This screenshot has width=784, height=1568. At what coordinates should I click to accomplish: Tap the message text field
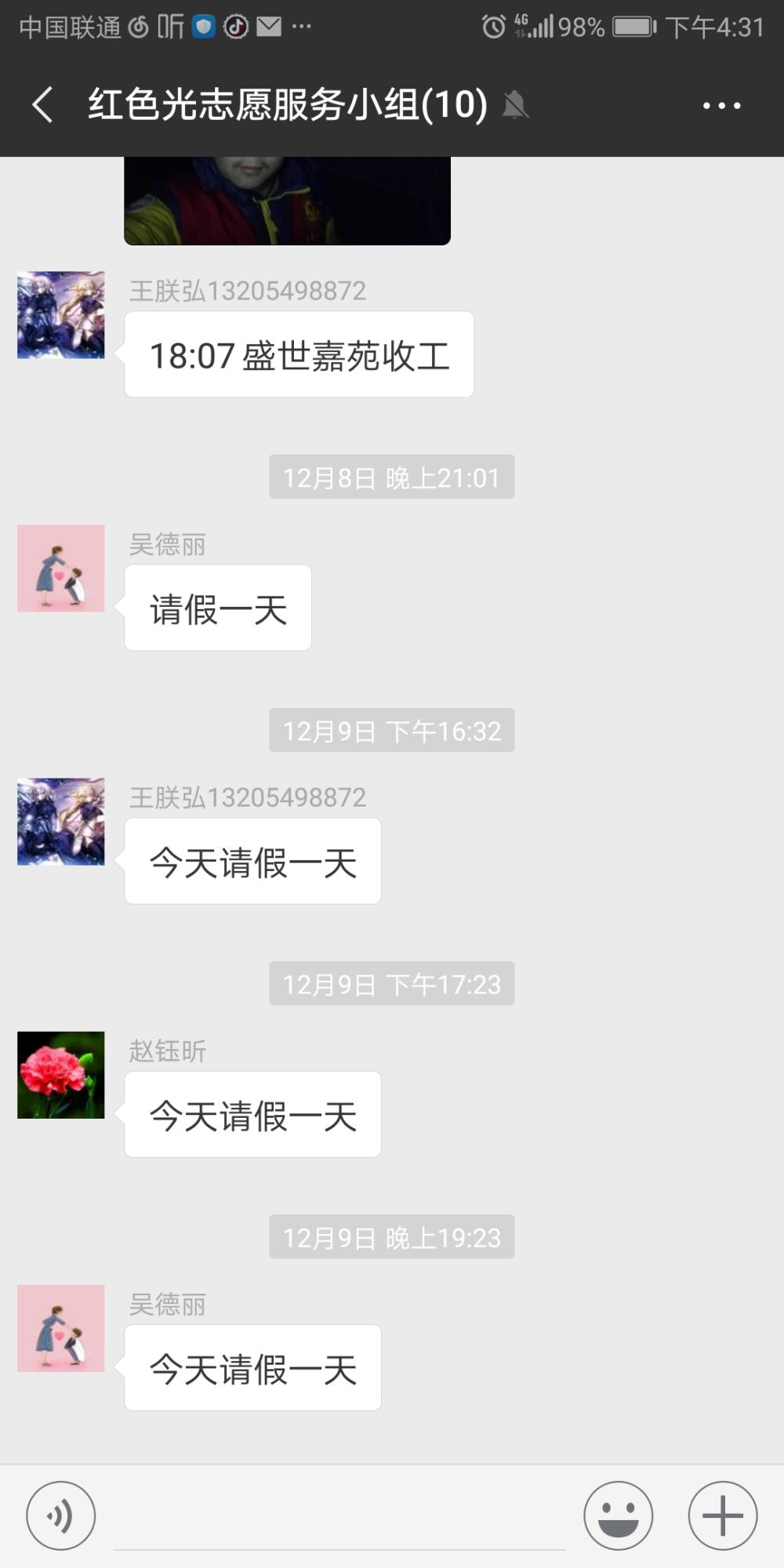click(339, 1516)
